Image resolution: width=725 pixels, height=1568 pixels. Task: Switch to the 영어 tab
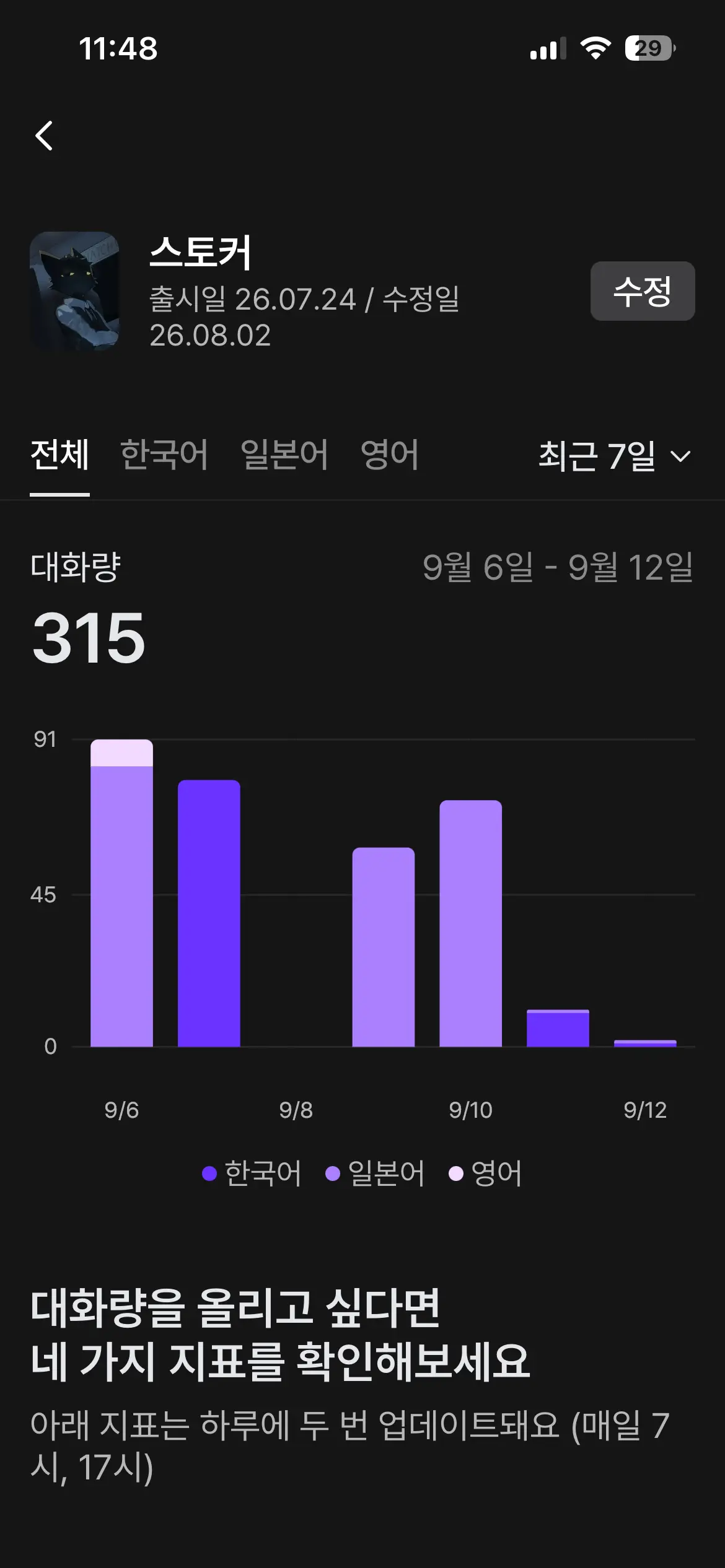click(390, 455)
